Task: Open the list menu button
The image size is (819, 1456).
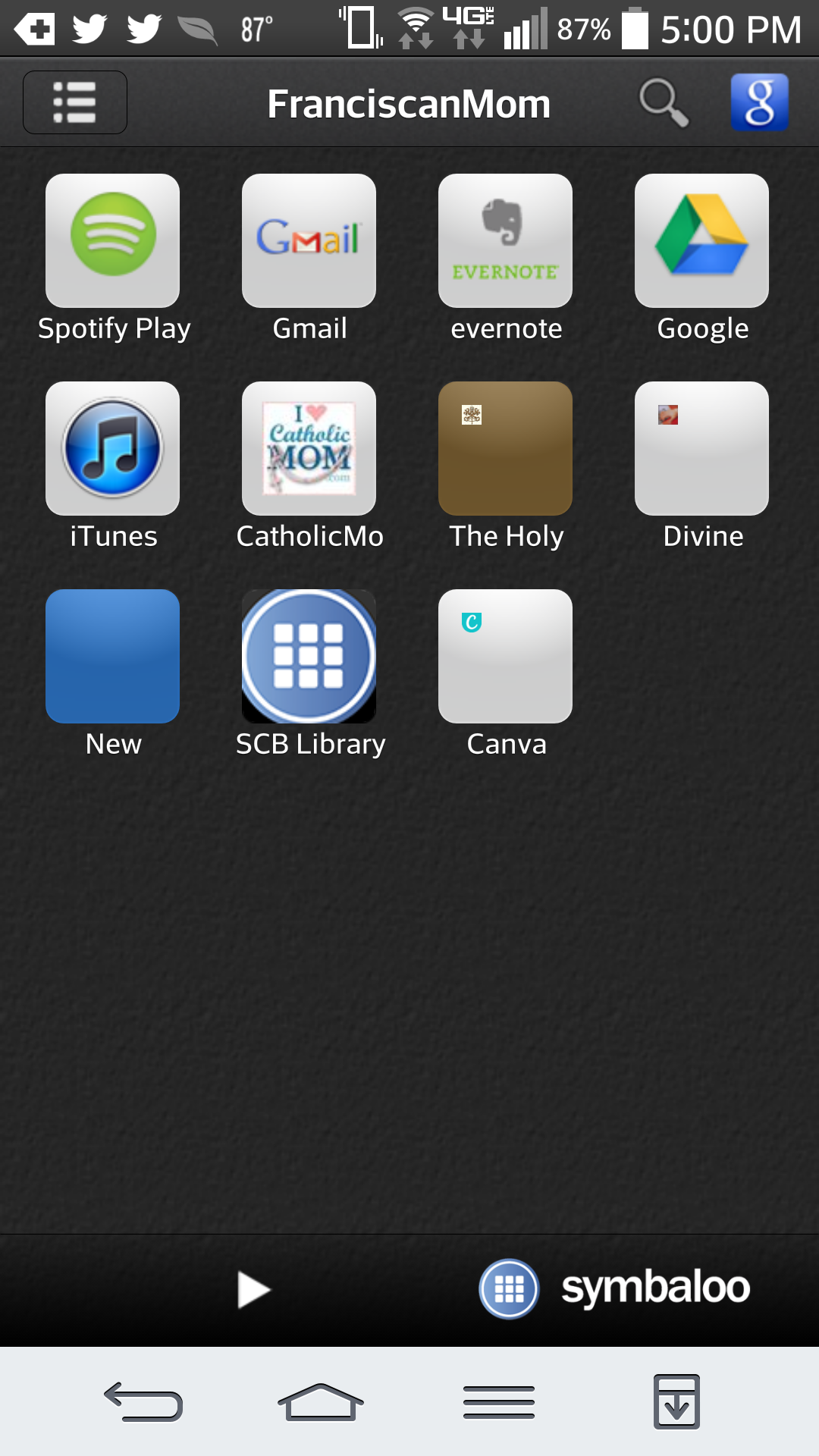Action: (x=74, y=102)
